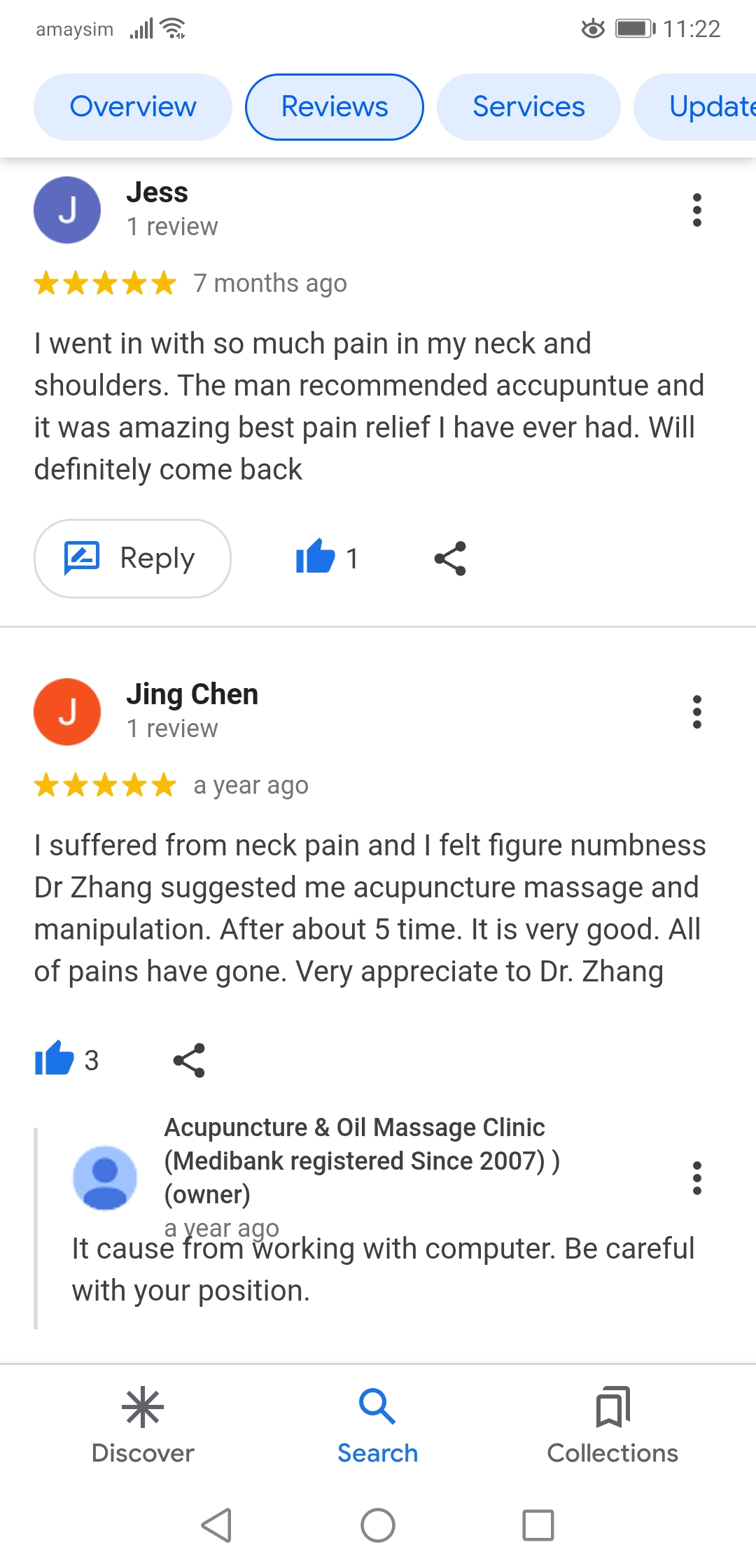Image resolution: width=756 pixels, height=1568 pixels.
Task: Tap the system back button
Action: (x=217, y=1525)
